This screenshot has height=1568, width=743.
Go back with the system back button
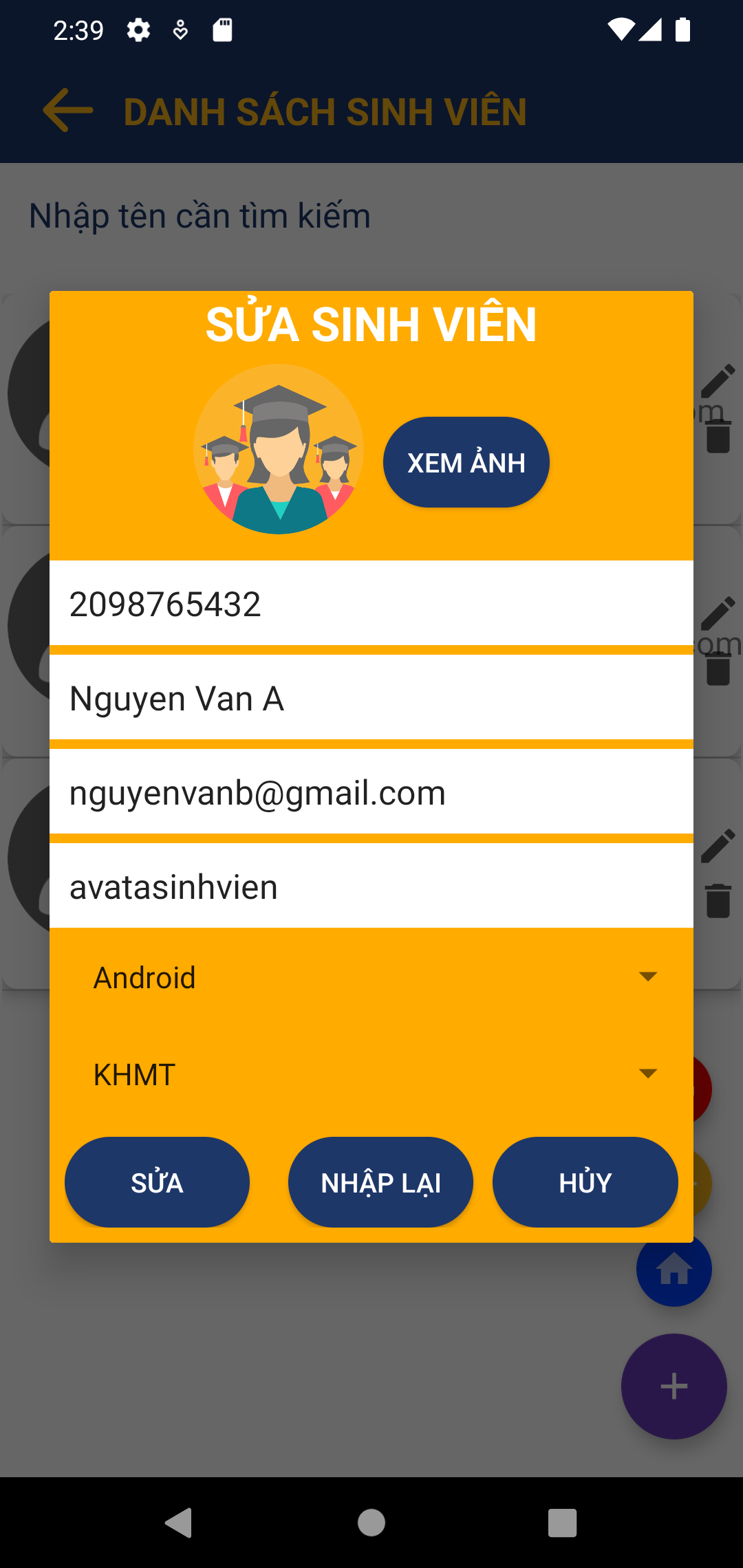coord(179,1523)
